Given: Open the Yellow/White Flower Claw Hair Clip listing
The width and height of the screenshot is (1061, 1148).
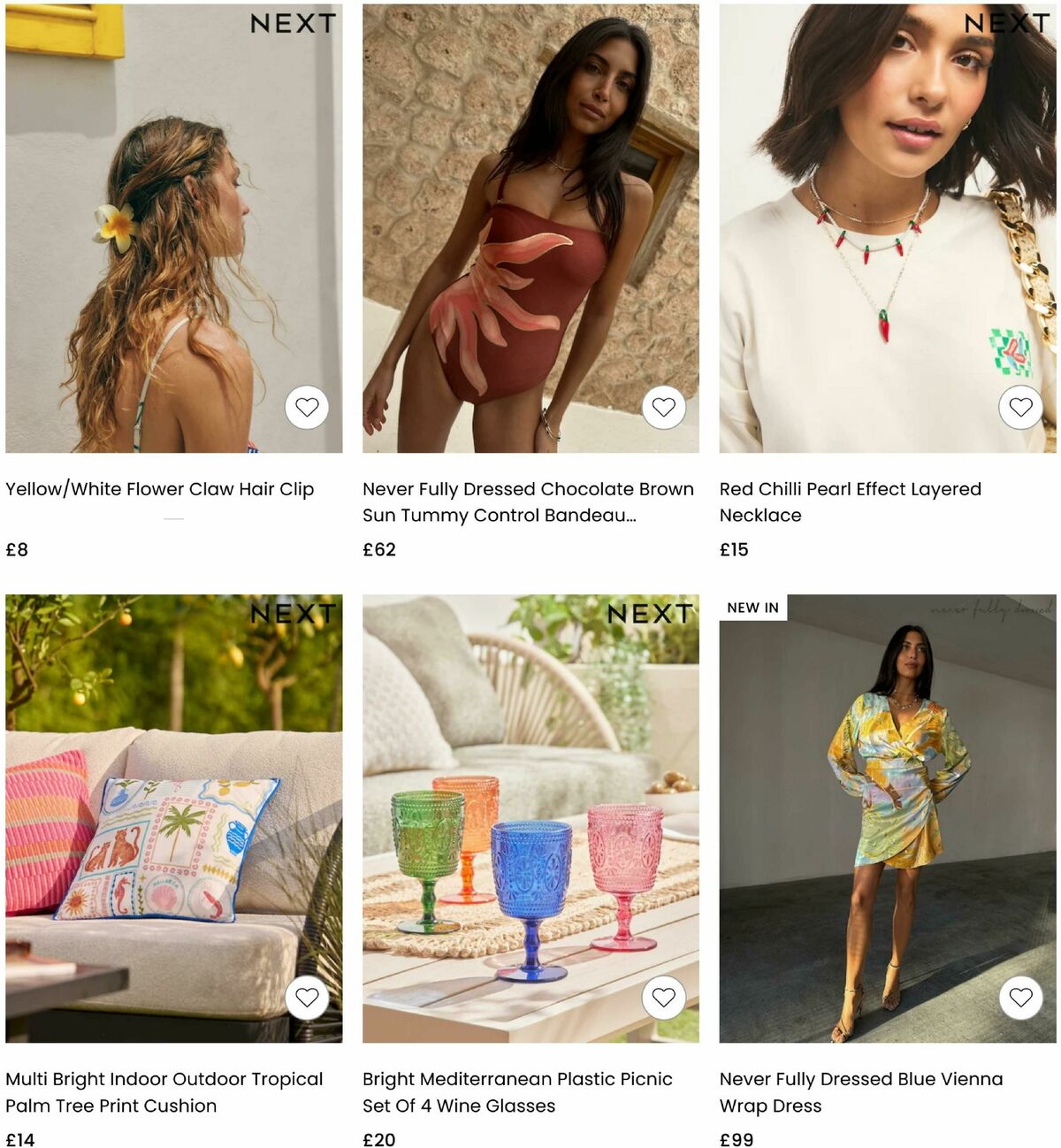Looking at the screenshot, I should pyautogui.click(x=159, y=488).
